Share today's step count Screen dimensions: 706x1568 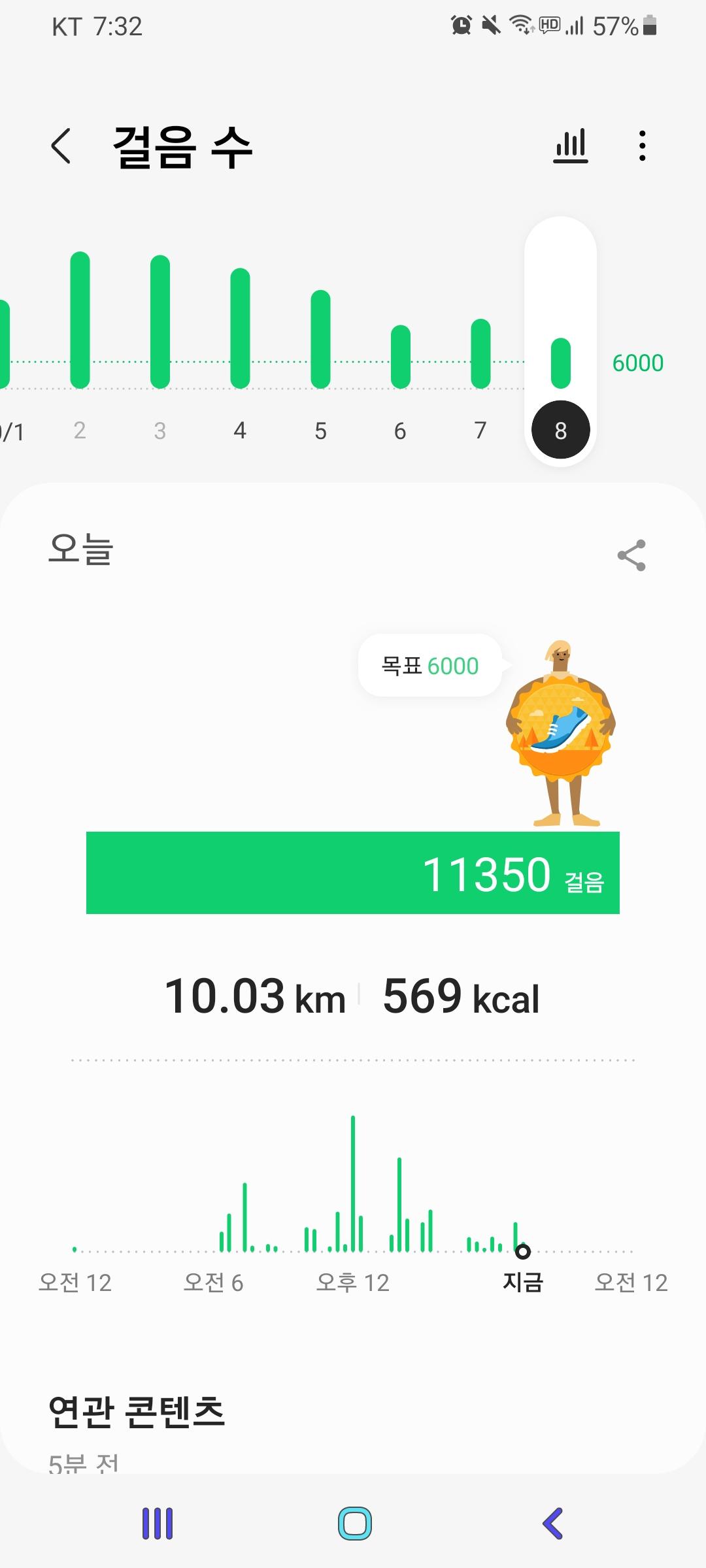pyautogui.click(x=631, y=555)
